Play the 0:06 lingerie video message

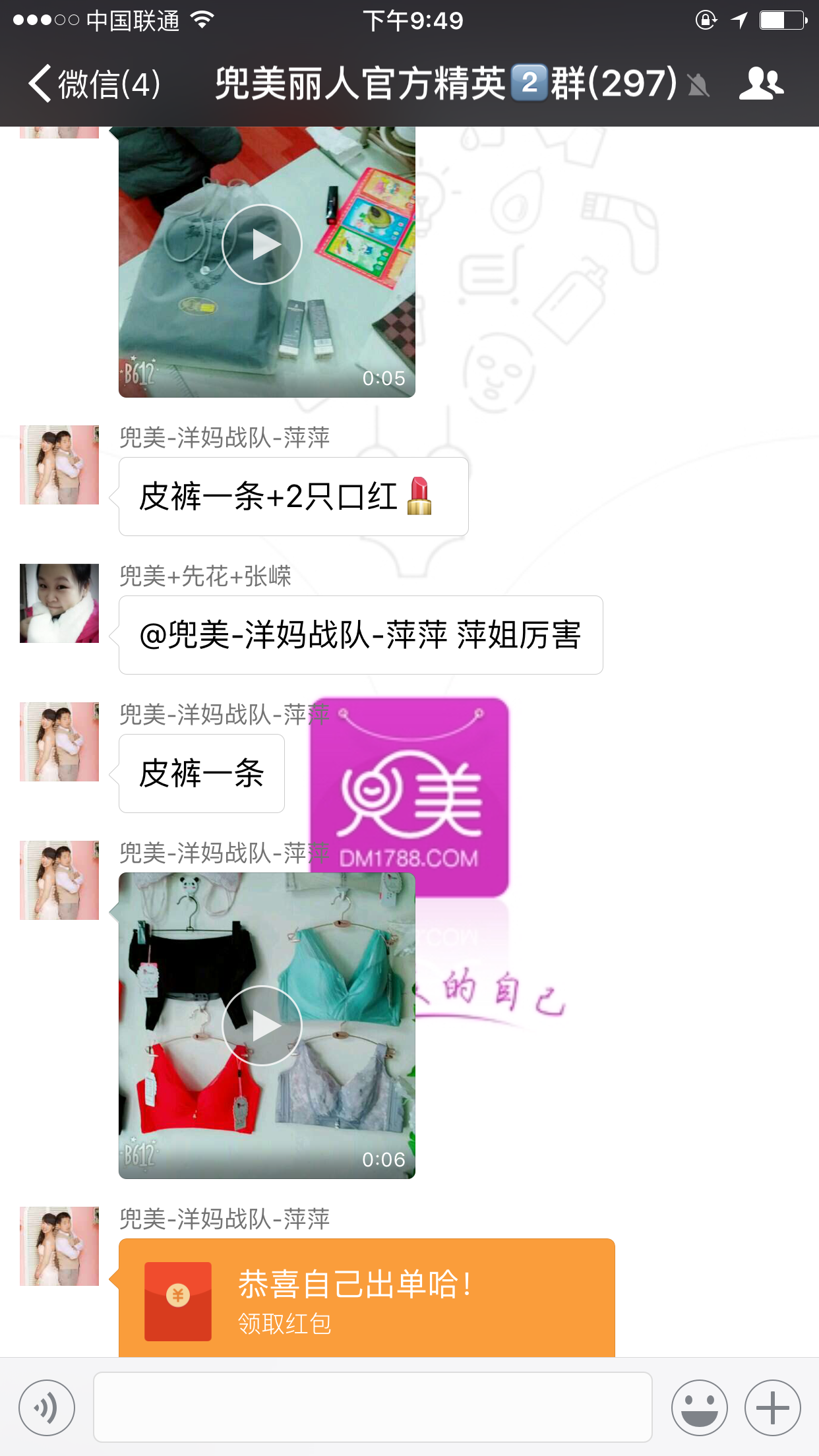262,1025
